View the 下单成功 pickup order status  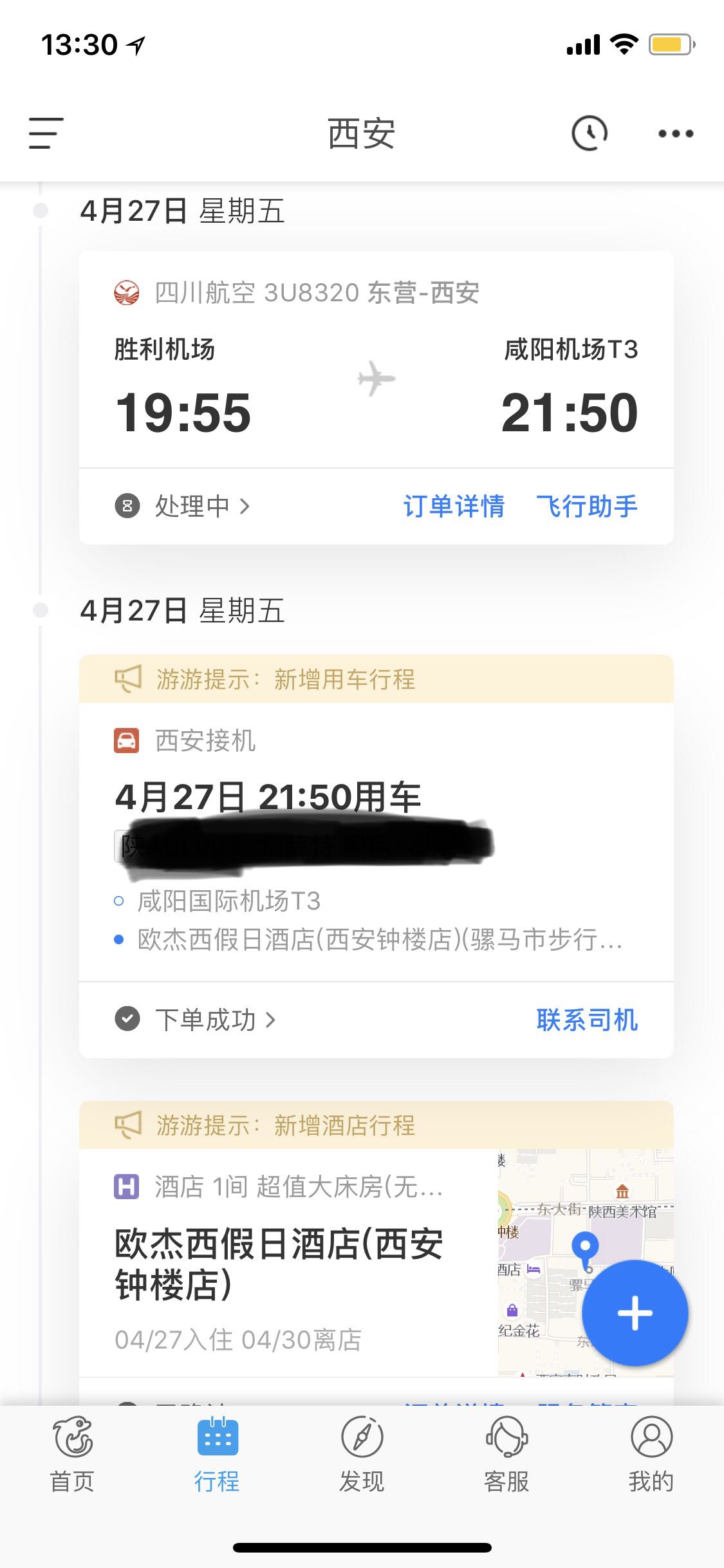[x=195, y=1020]
